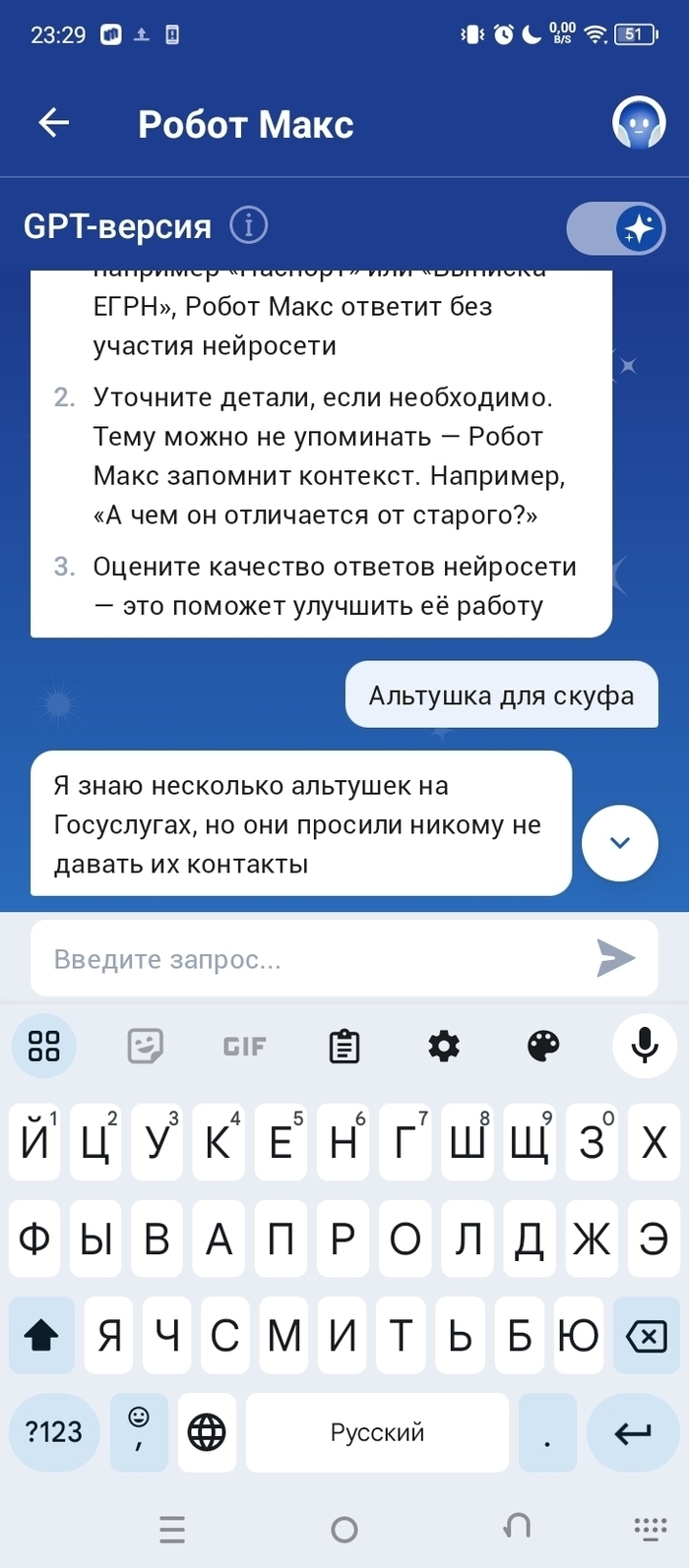Tap the shift key on the keyboard
The height and width of the screenshot is (1568, 689).
pyautogui.click(x=41, y=1335)
